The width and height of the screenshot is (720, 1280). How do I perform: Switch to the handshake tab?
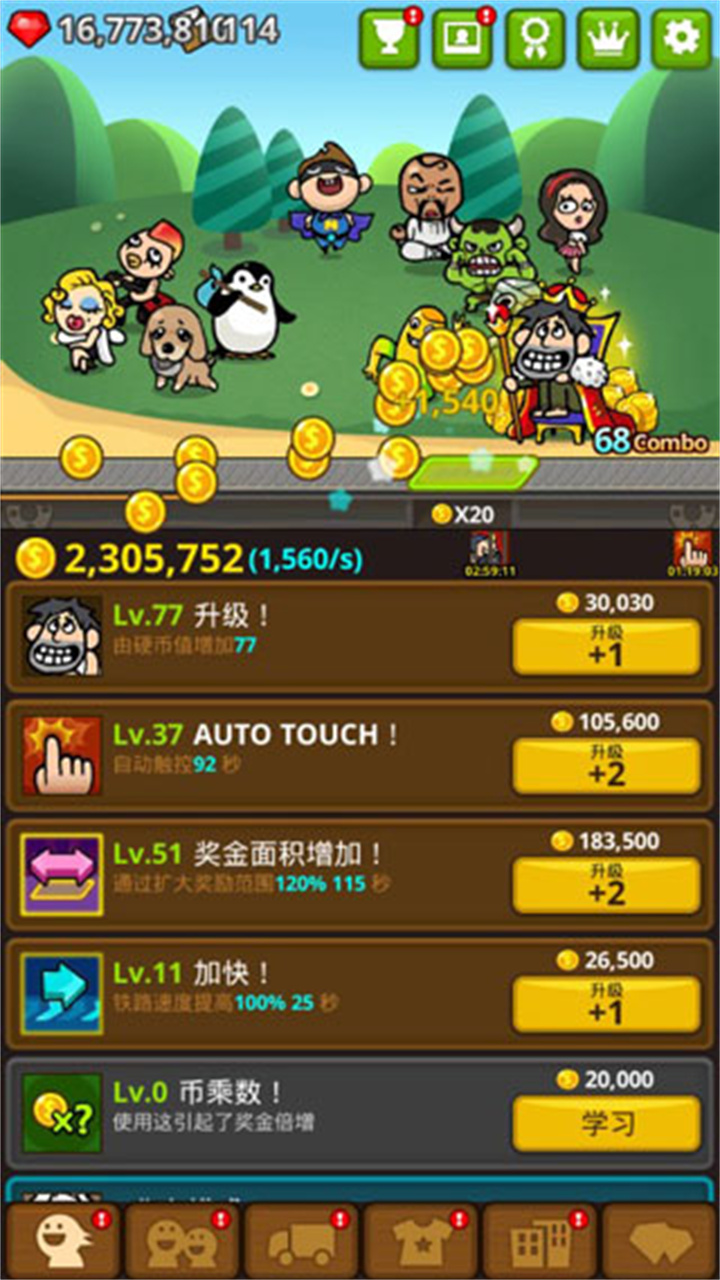click(658, 1241)
